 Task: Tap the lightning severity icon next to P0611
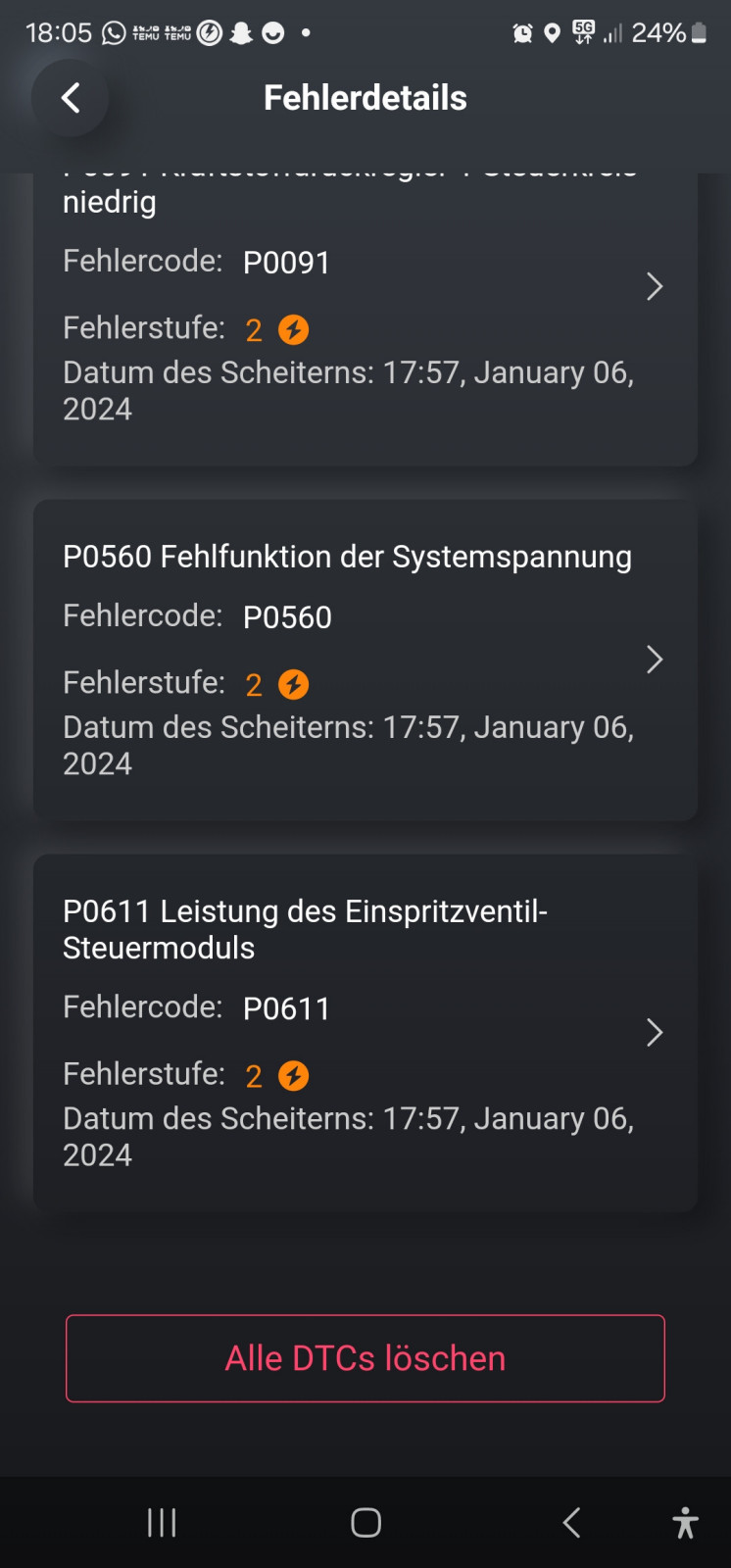click(294, 1074)
